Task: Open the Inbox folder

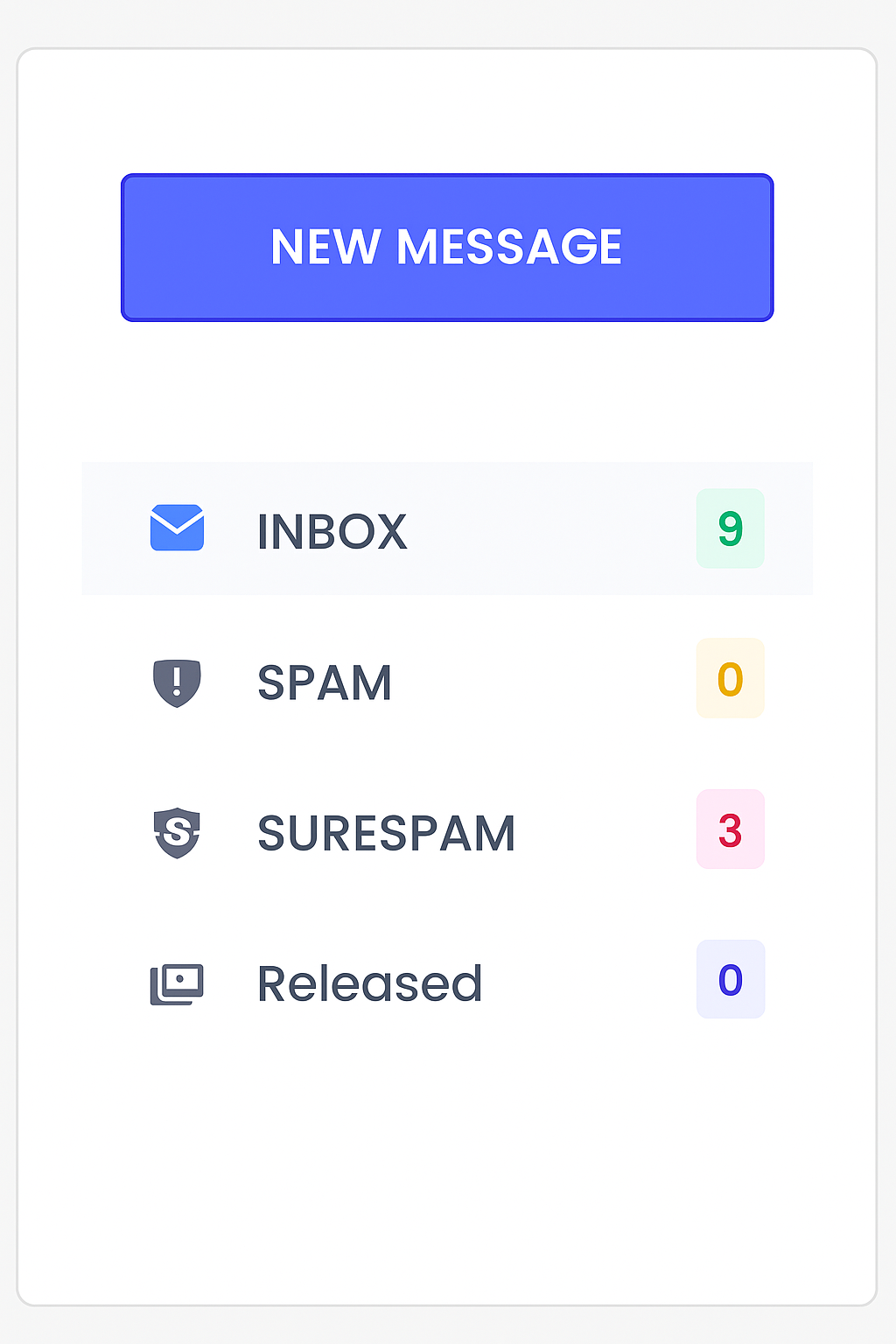Action: pos(332,530)
